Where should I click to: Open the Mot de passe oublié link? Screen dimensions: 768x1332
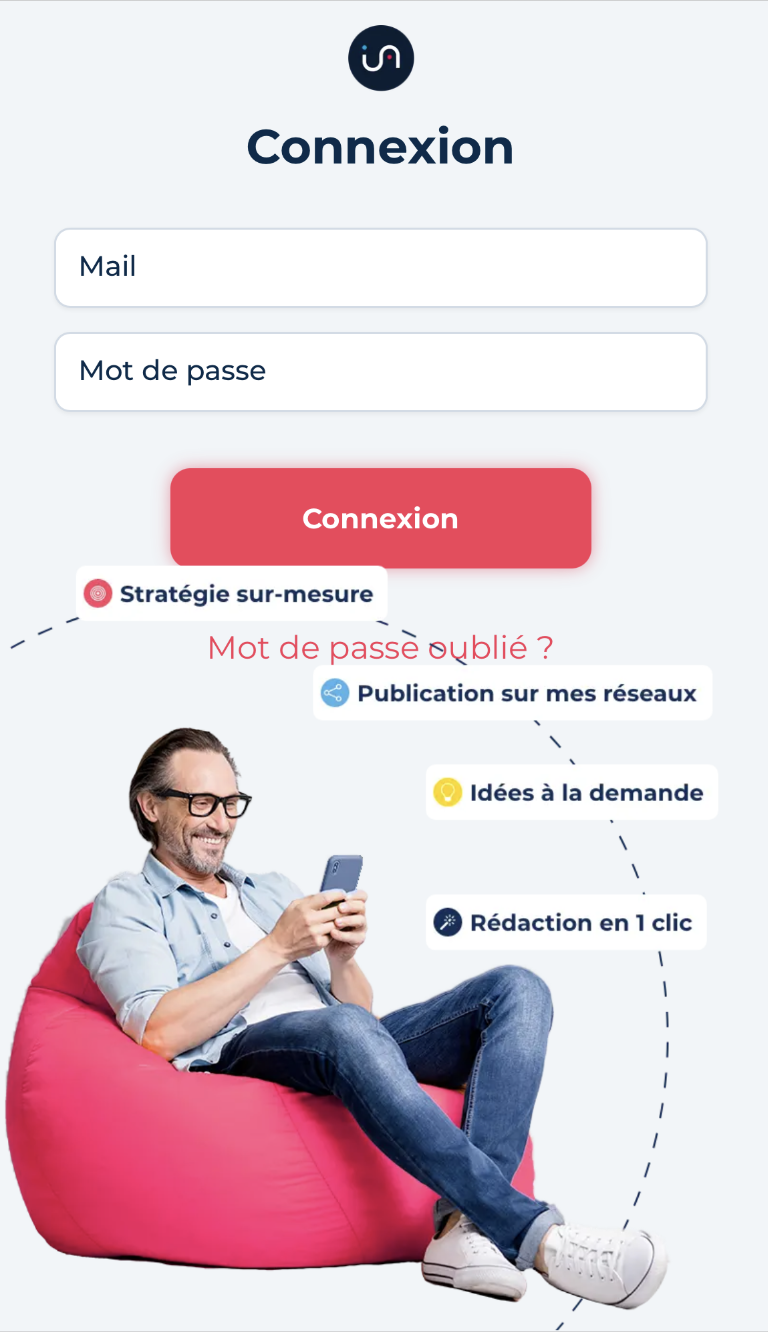(x=380, y=648)
